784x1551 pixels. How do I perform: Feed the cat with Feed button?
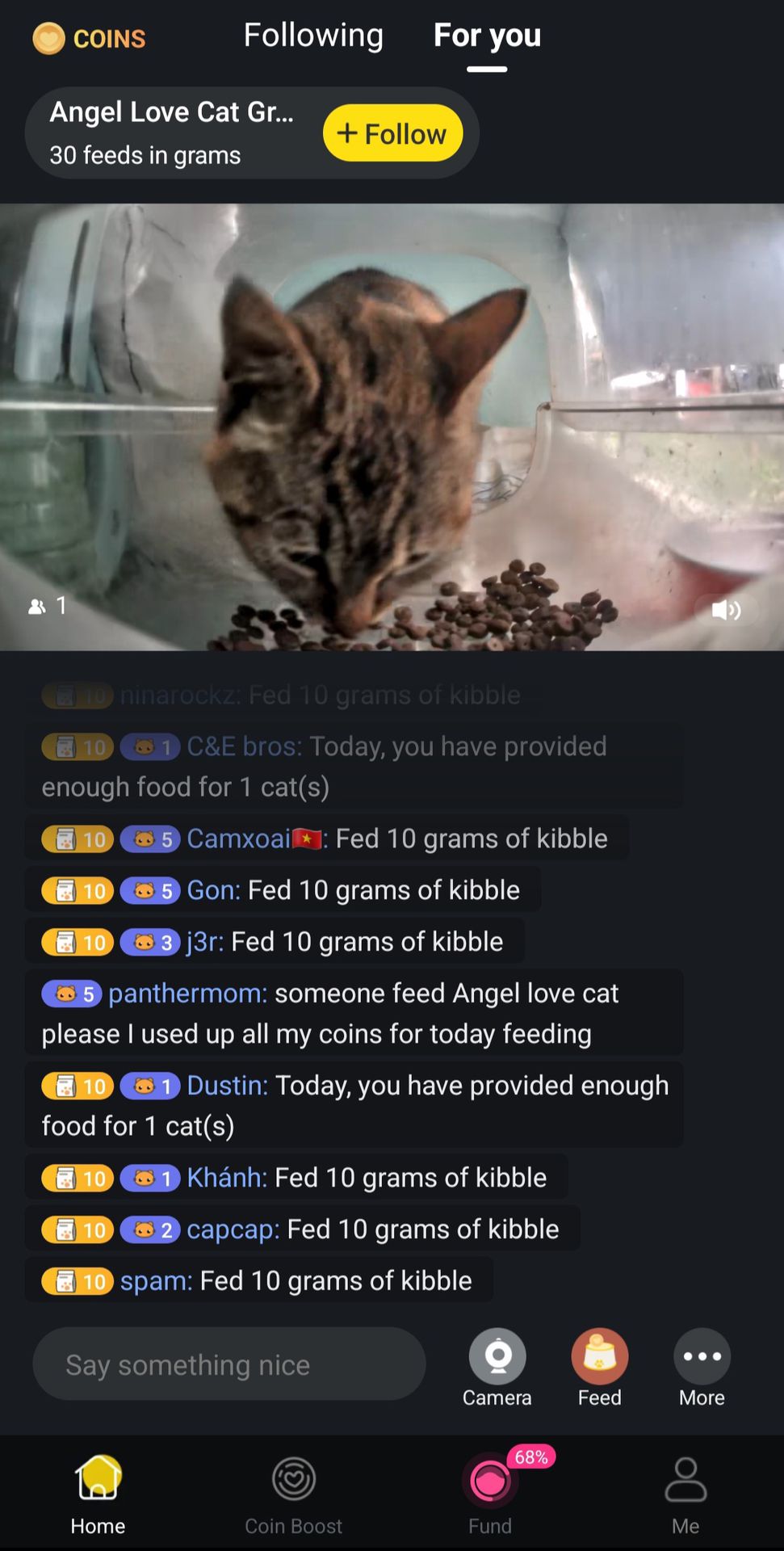(600, 1368)
